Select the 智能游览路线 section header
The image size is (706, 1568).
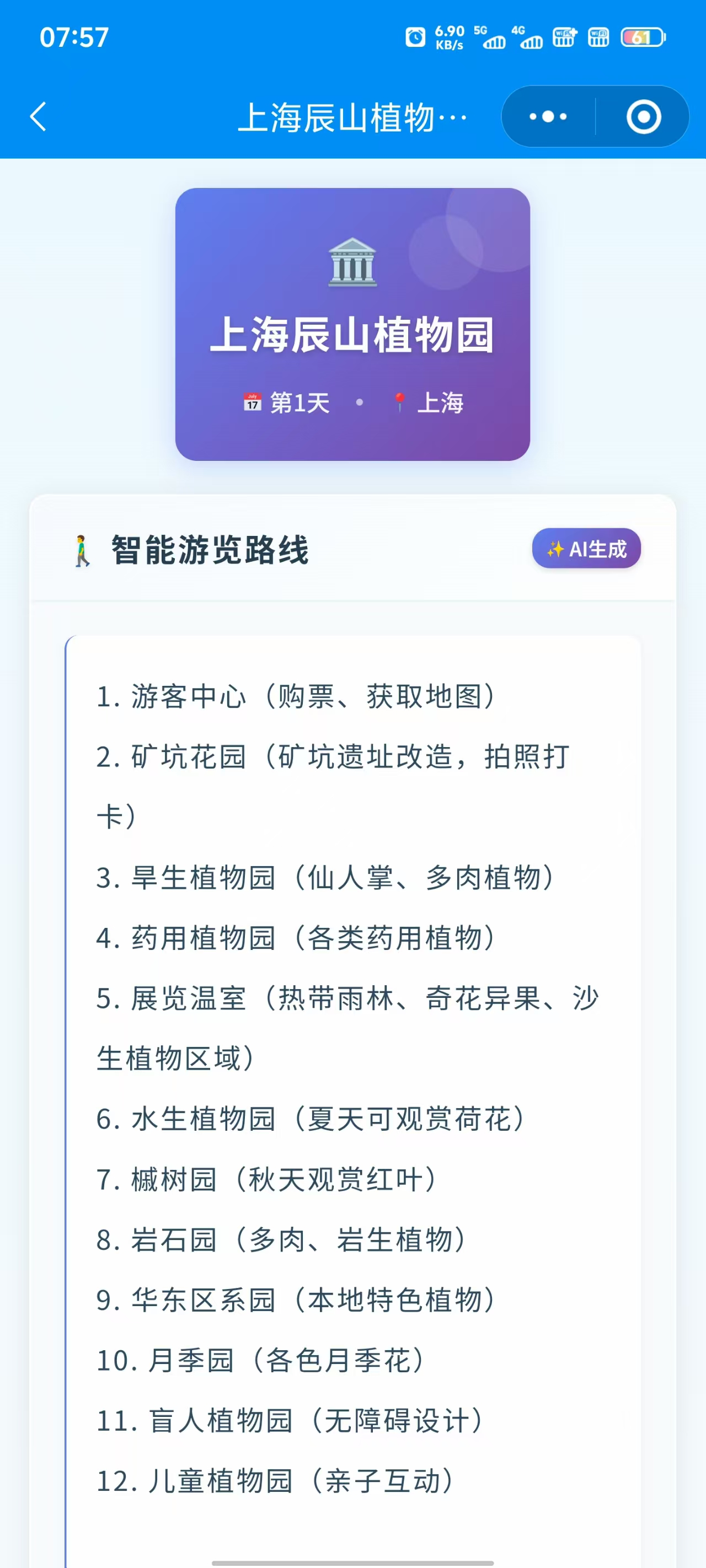coord(210,549)
